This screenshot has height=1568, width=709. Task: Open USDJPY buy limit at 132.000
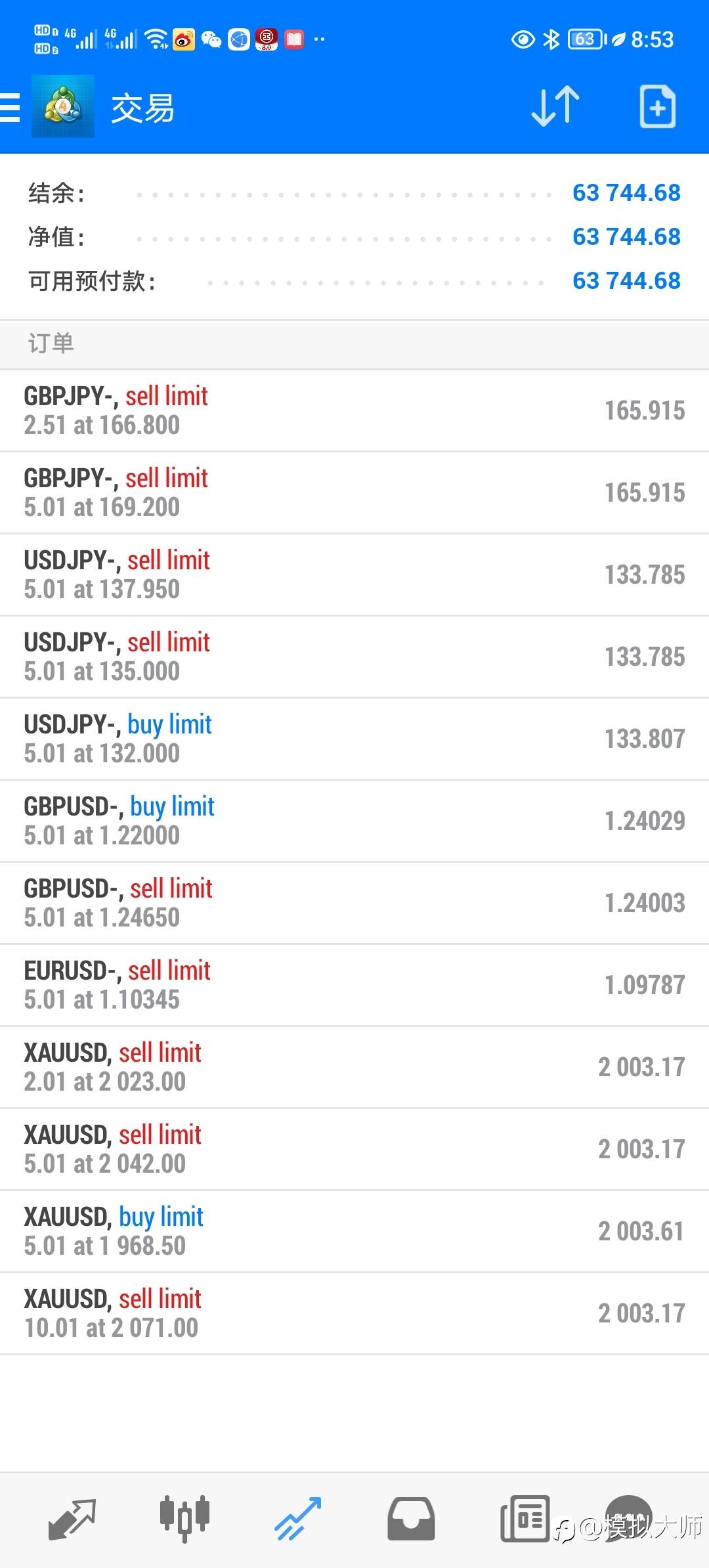tap(354, 739)
